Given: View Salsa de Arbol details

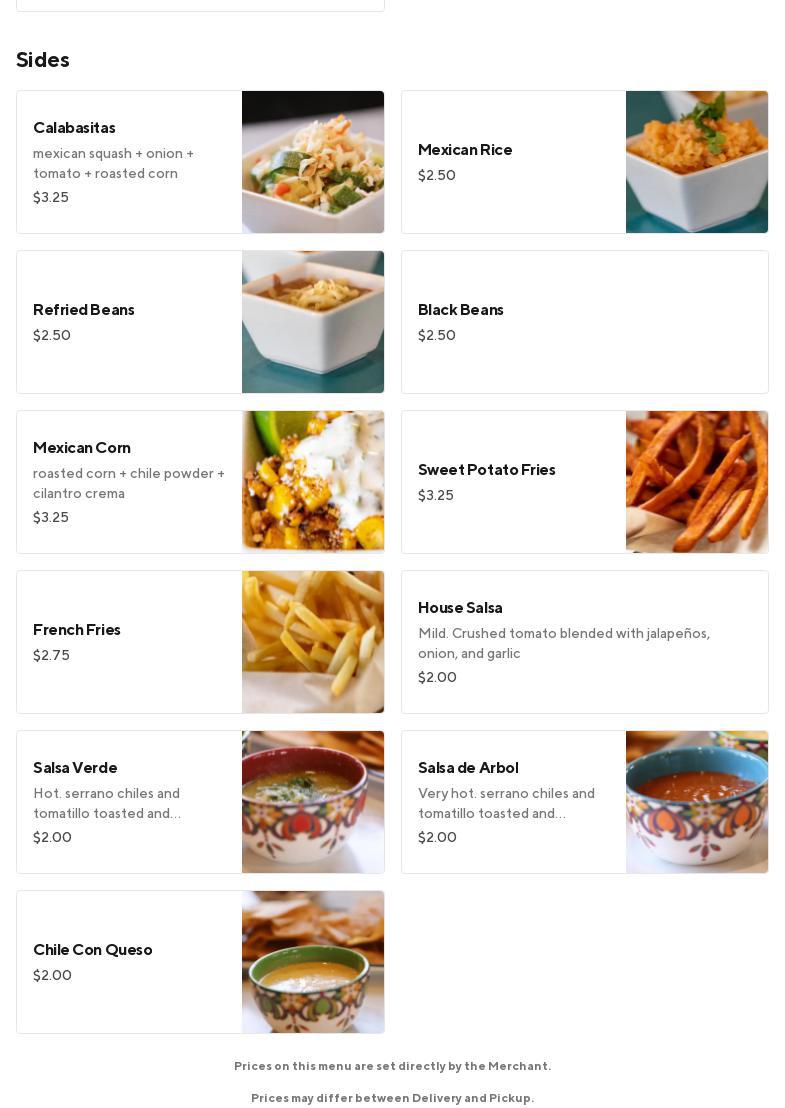Looking at the screenshot, I should [584, 802].
